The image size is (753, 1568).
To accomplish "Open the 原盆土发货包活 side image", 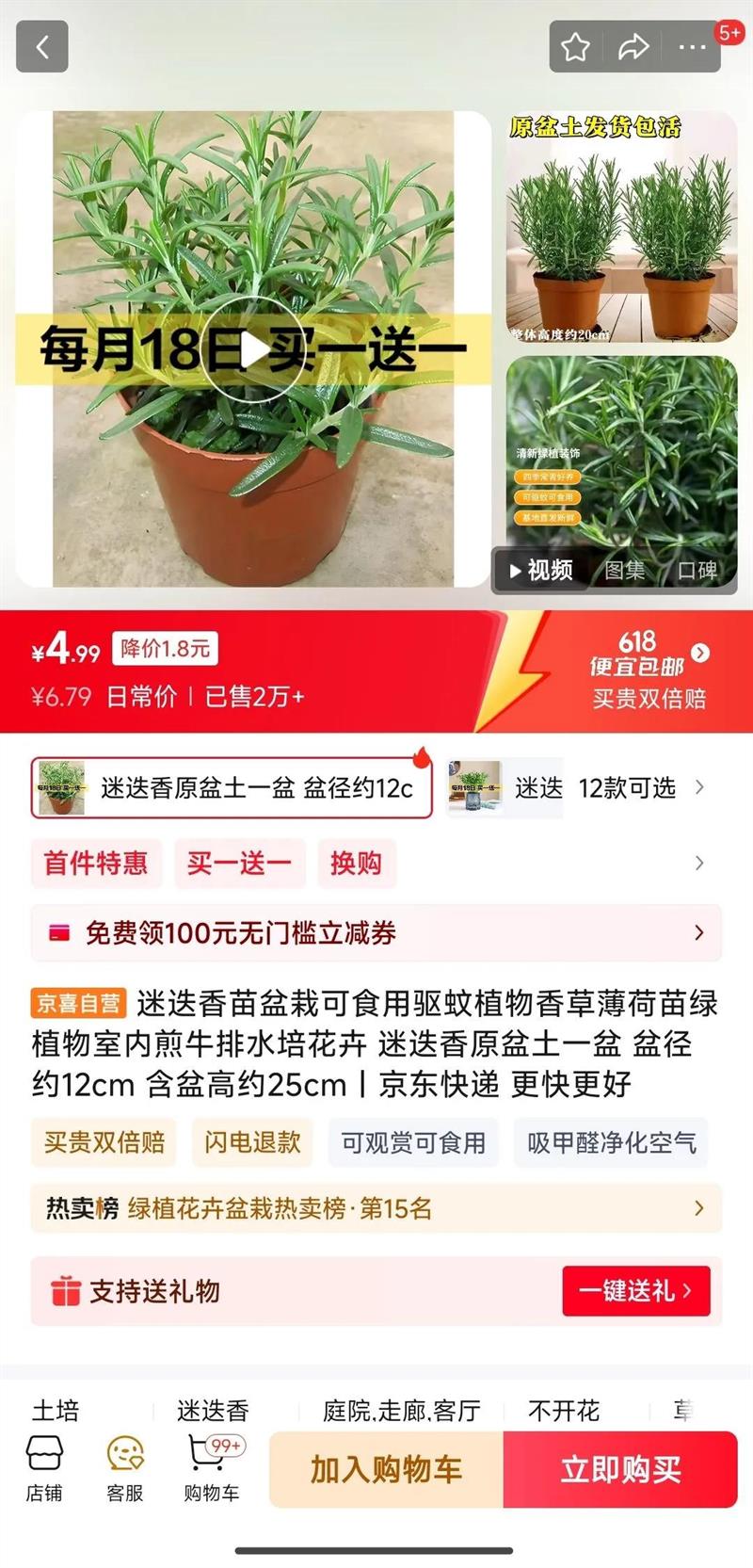I will click(x=621, y=227).
